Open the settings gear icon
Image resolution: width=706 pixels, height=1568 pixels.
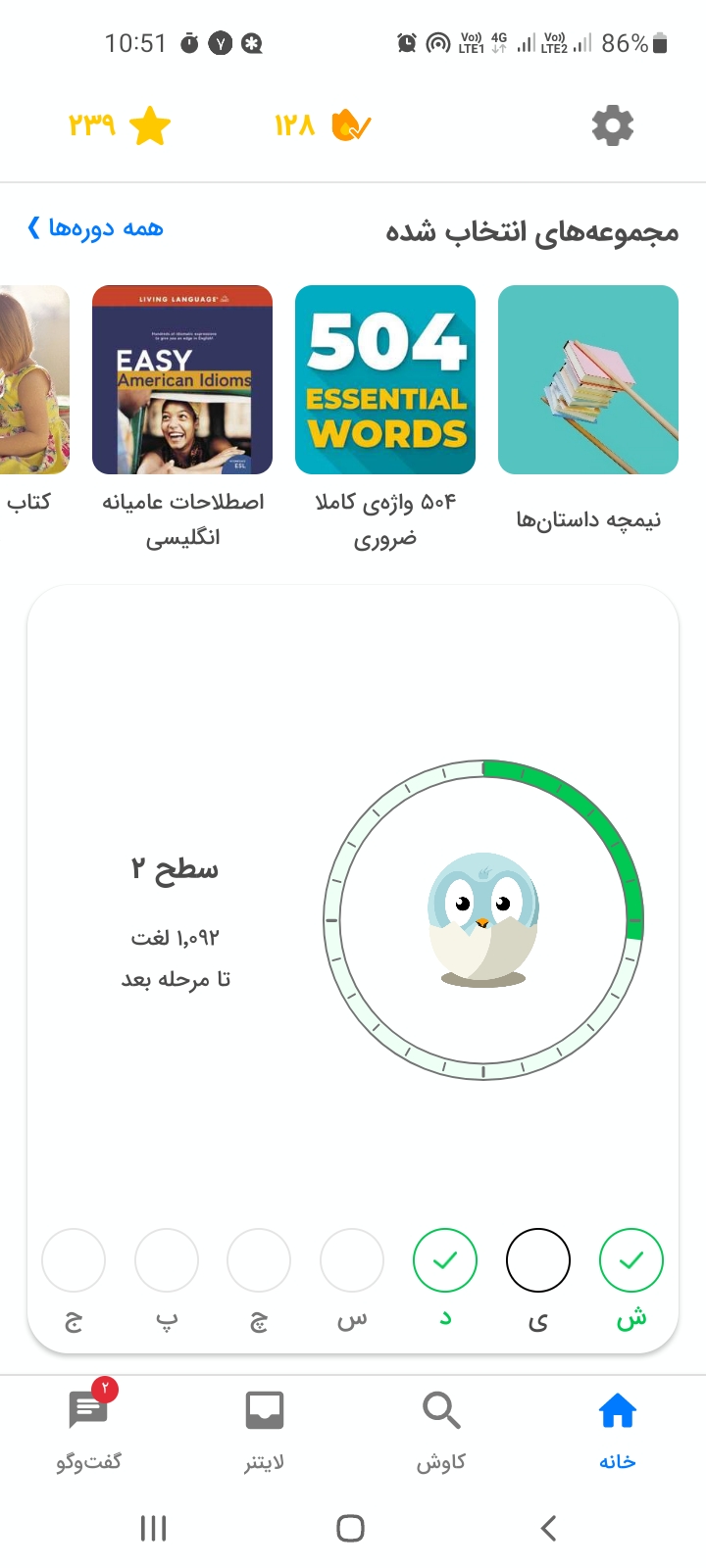pyautogui.click(x=613, y=126)
